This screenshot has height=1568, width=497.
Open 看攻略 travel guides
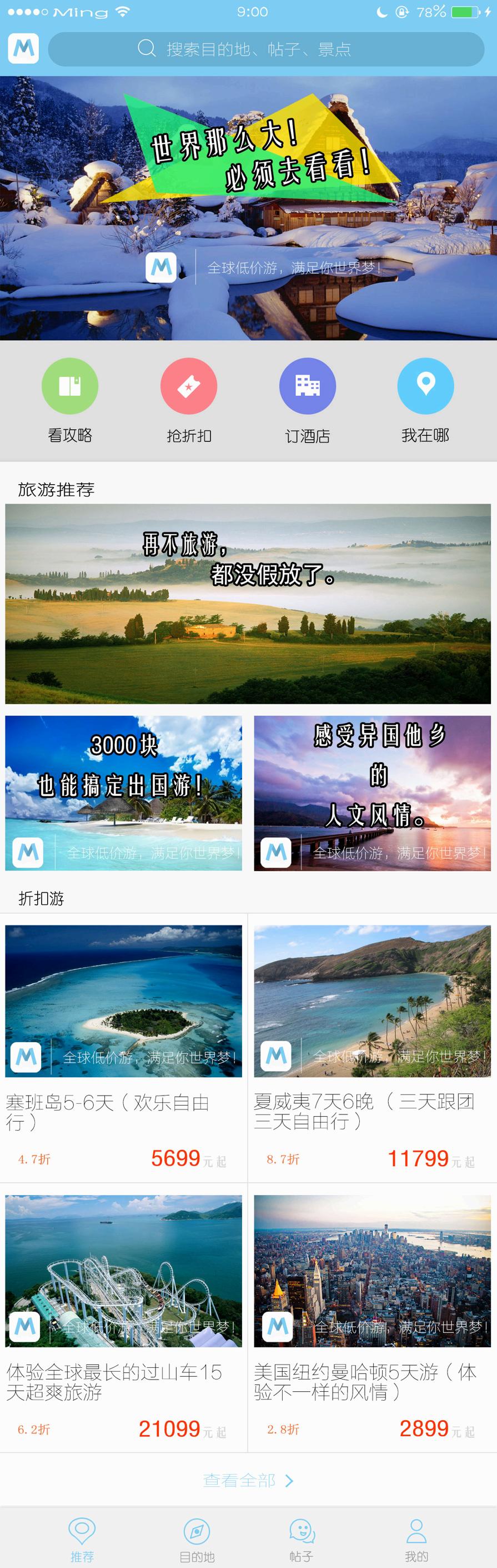(x=70, y=400)
